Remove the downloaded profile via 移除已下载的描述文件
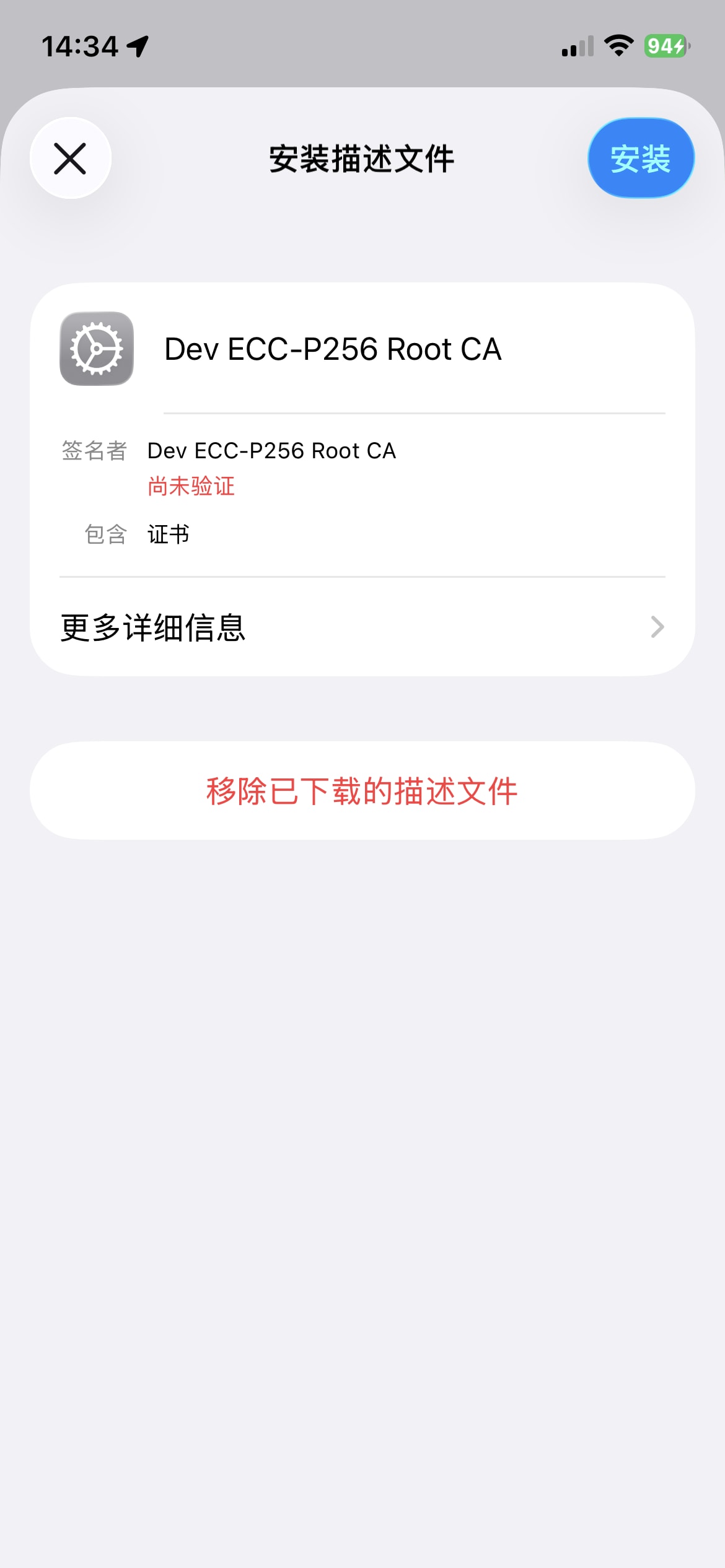This screenshot has width=725, height=1568. (362, 791)
